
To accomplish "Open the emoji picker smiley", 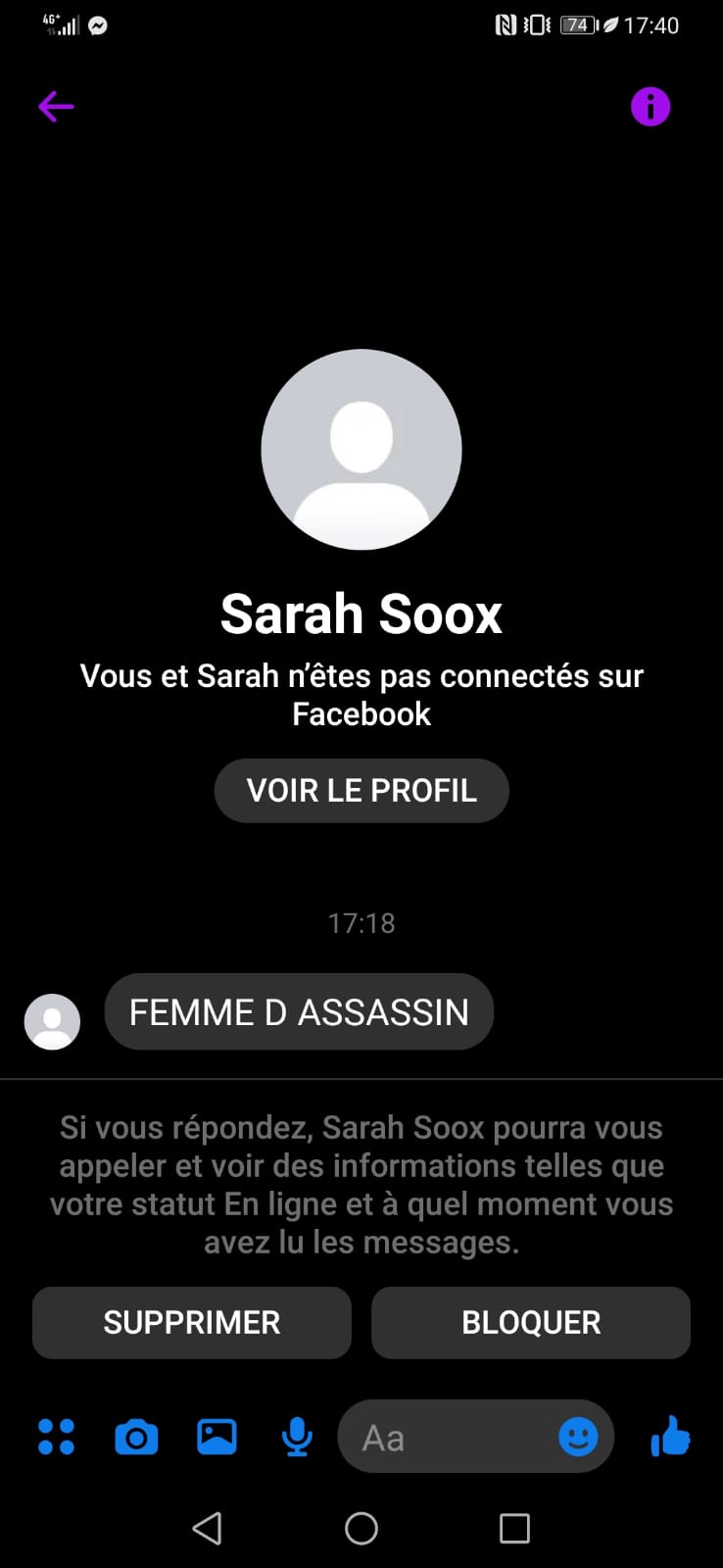I will point(578,1438).
